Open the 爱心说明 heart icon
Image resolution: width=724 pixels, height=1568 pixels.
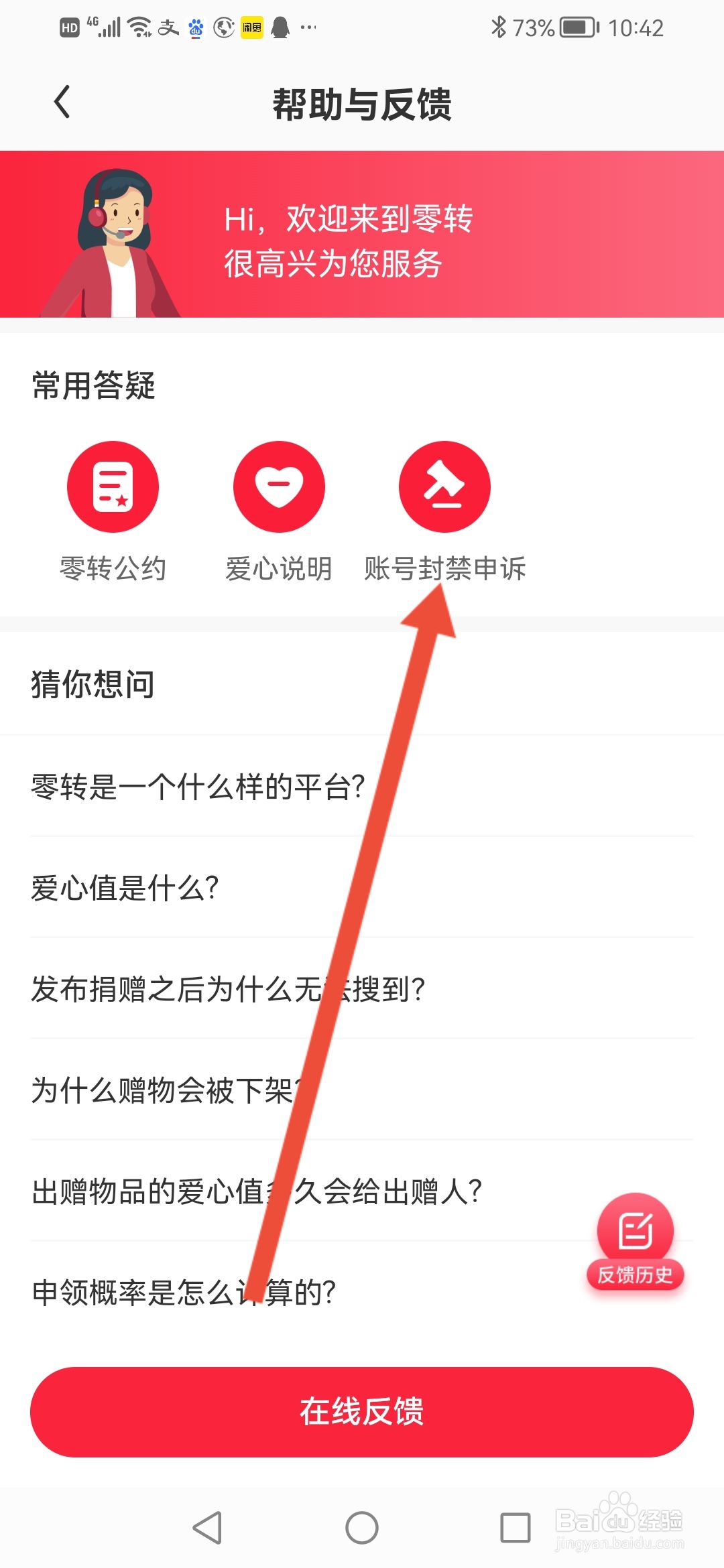pos(279,486)
